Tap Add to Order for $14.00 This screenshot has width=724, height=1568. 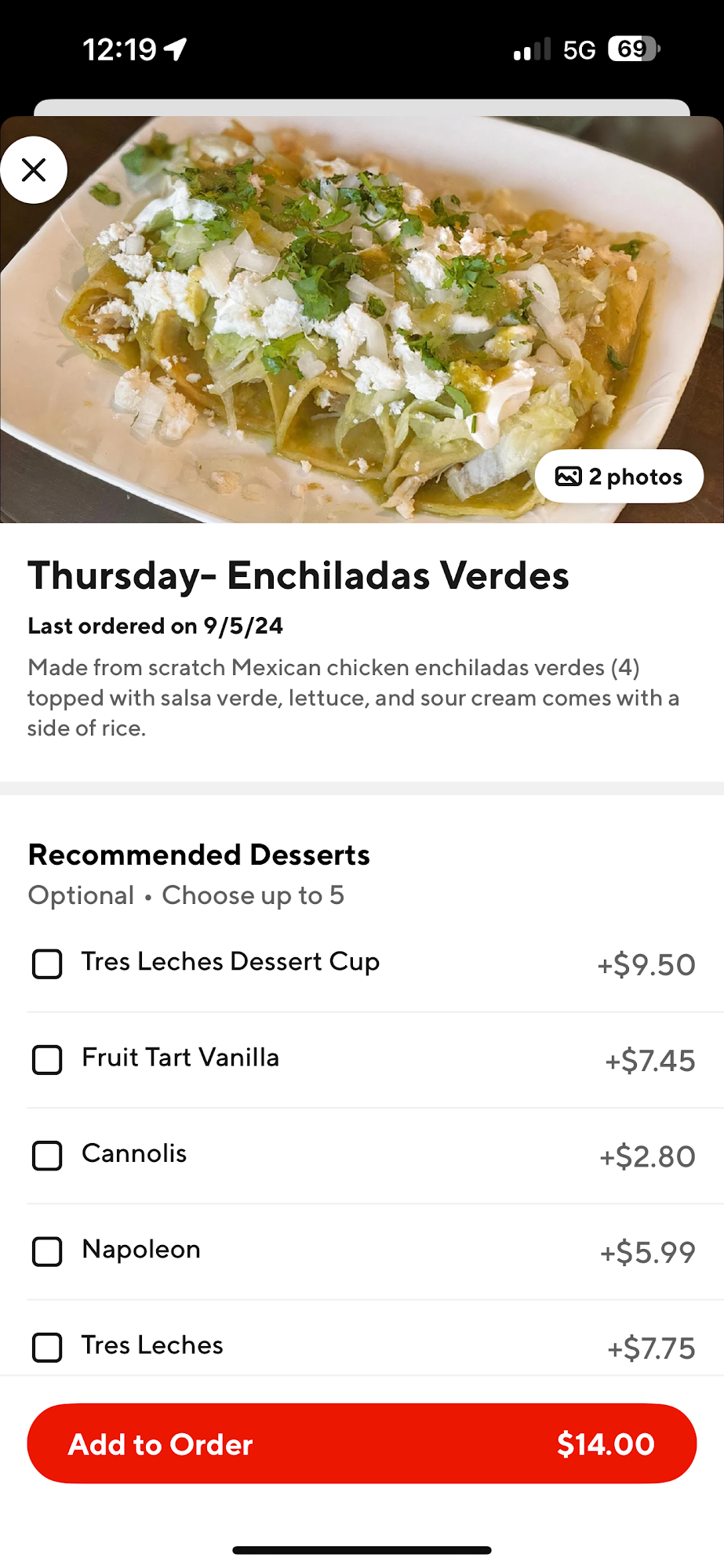(362, 1443)
